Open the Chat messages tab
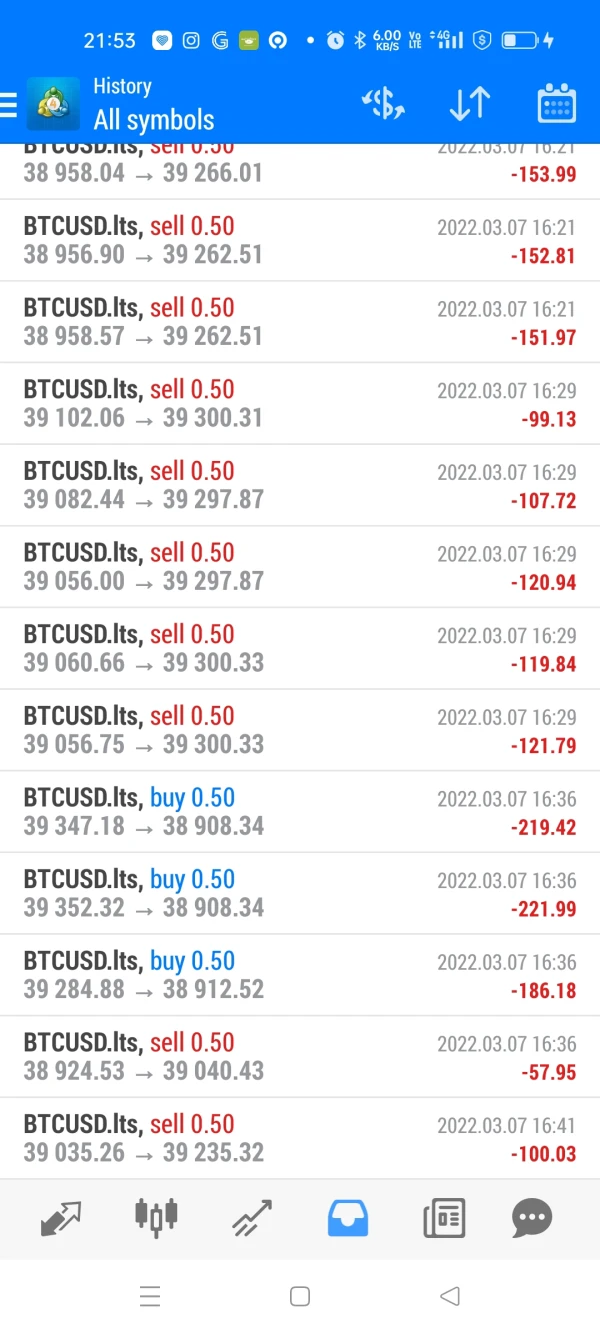This screenshot has width=600, height=1333. (532, 1218)
